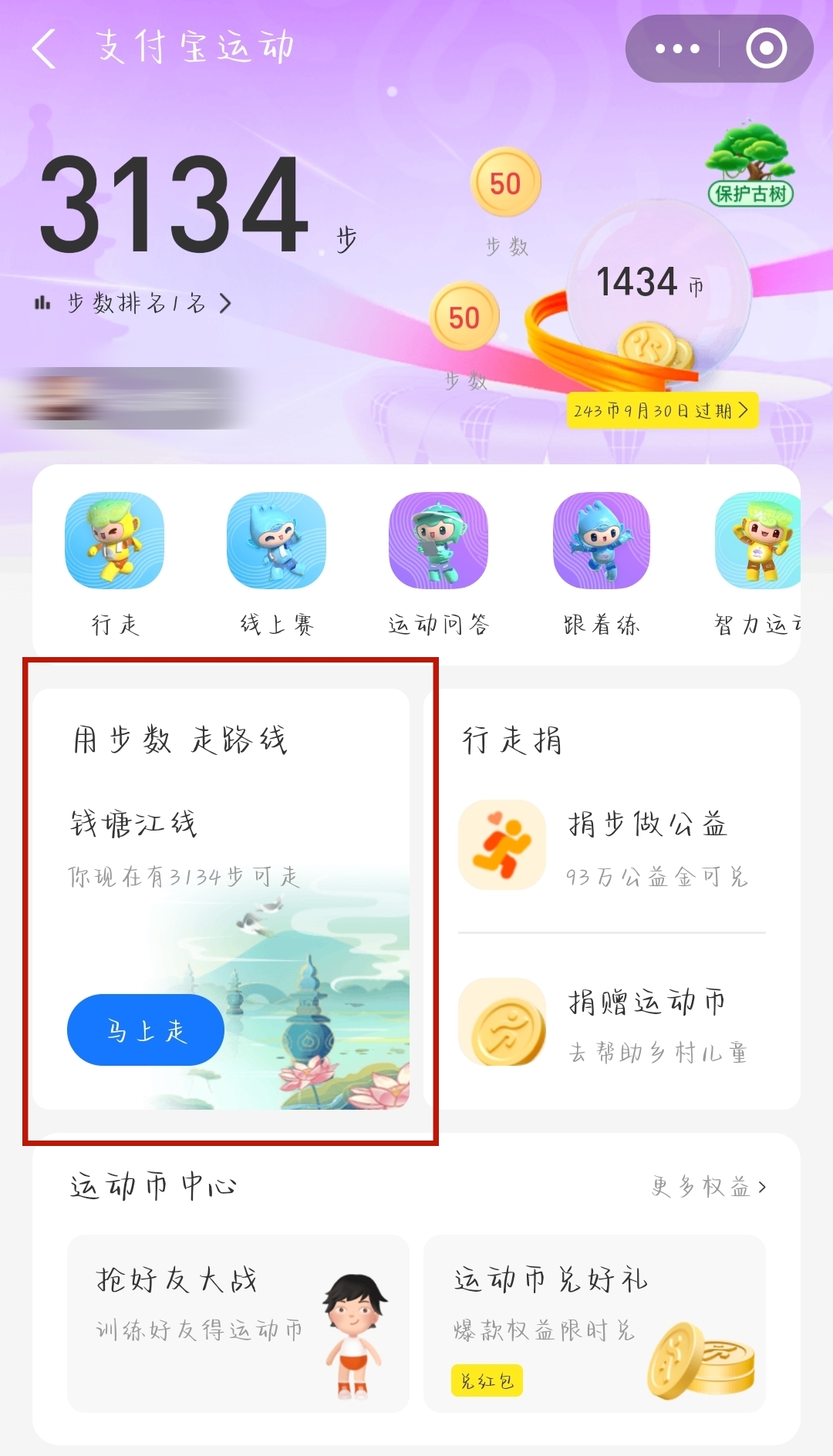
Task: Open 运动币兑好礼 card
Action: pos(594,1323)
